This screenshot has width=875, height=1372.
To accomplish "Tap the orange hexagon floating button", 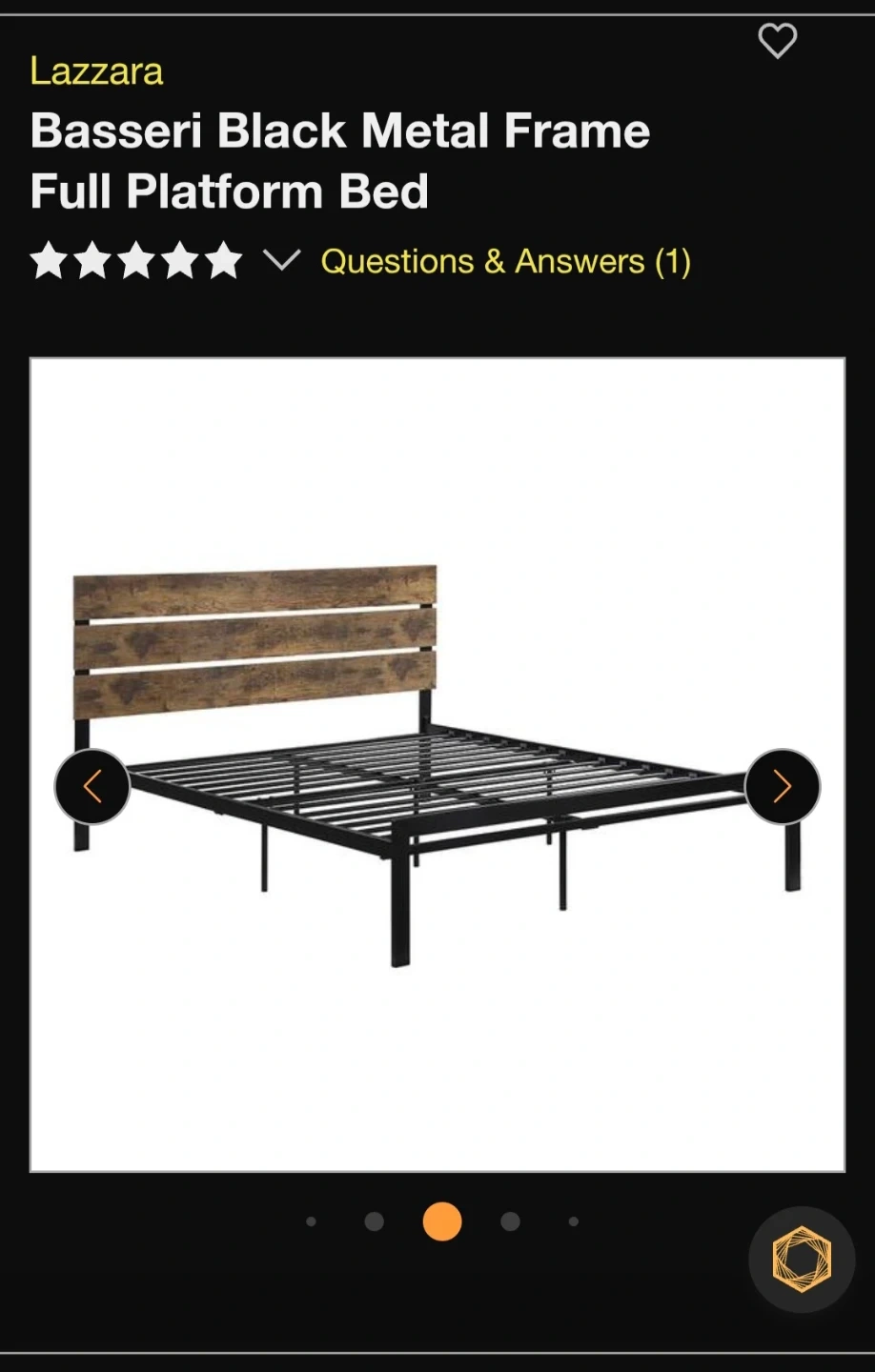I will point(802,1260).
